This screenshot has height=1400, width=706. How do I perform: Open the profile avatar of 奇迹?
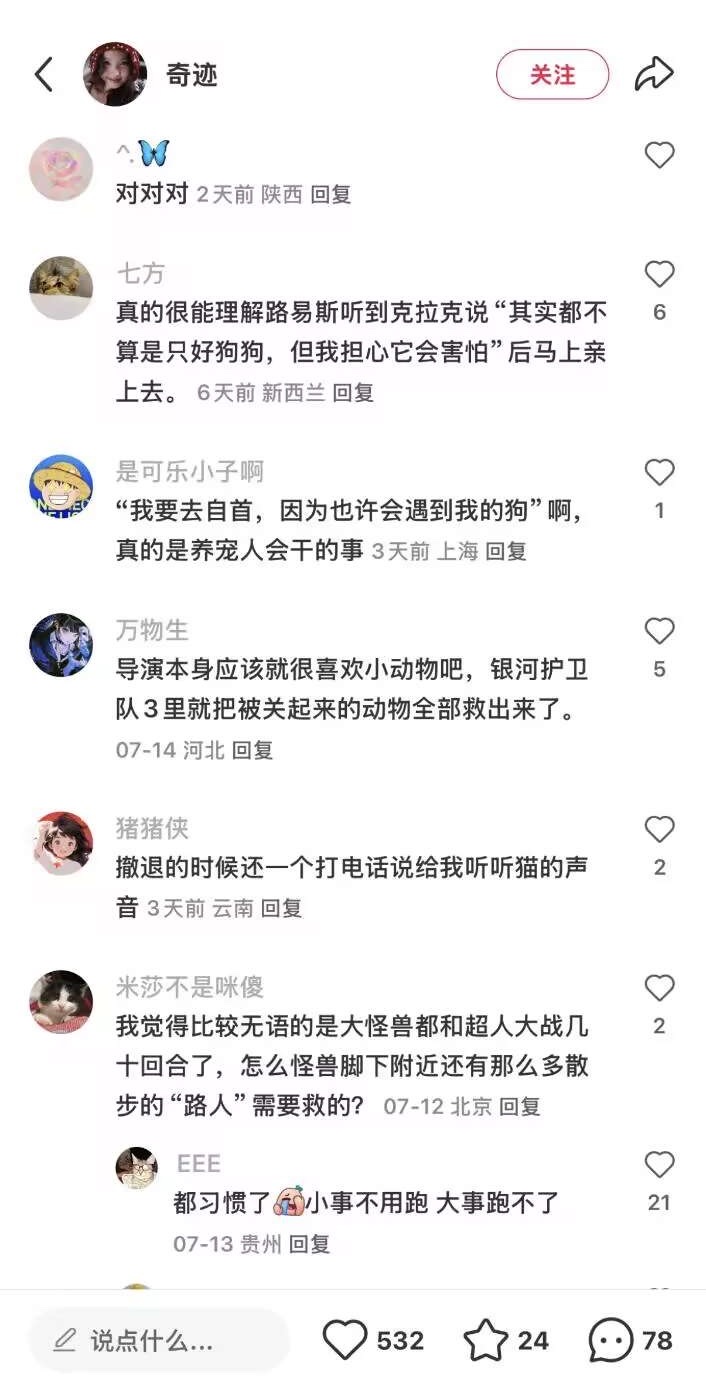pos(115,75)
